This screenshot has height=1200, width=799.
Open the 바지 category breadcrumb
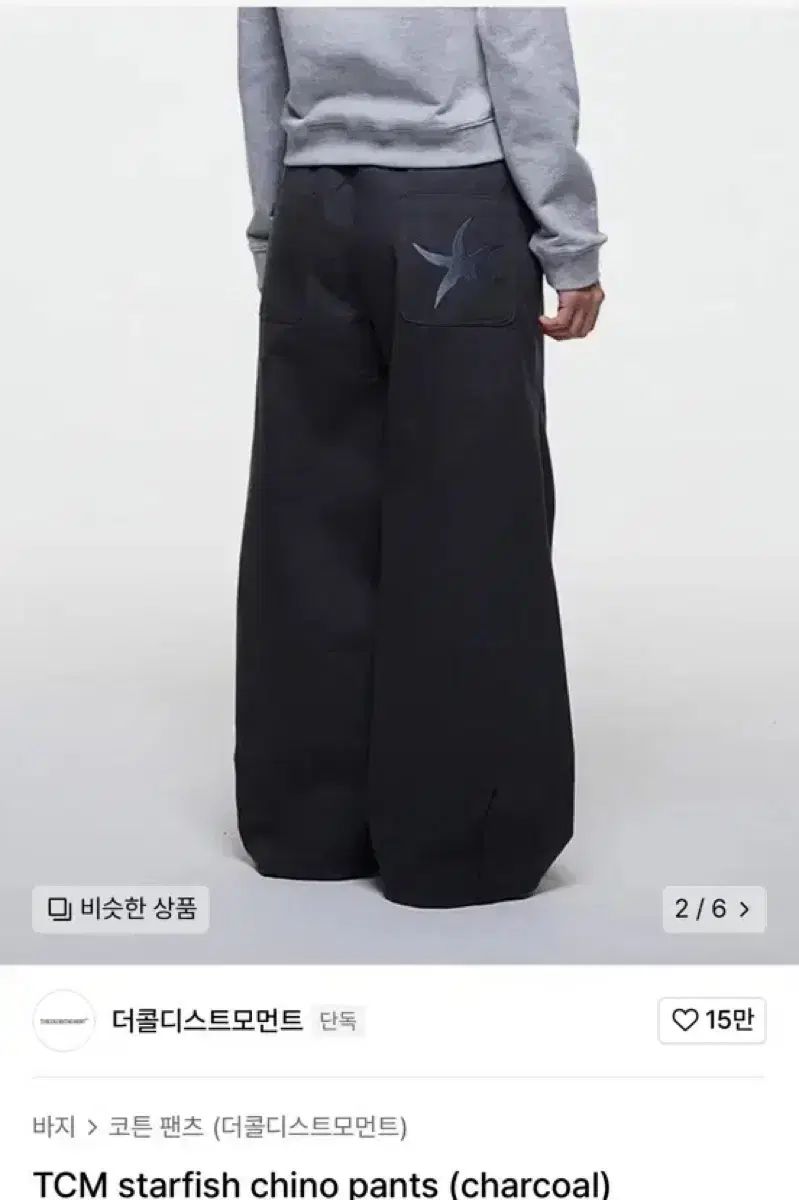point(54,1128)
